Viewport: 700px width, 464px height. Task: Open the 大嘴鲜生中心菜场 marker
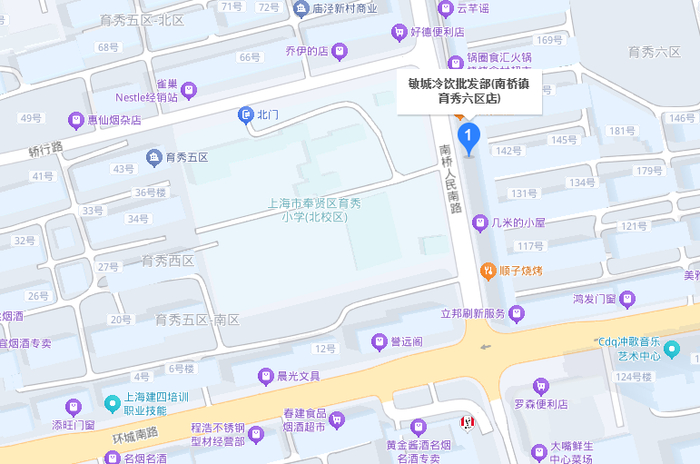(539, 453)
